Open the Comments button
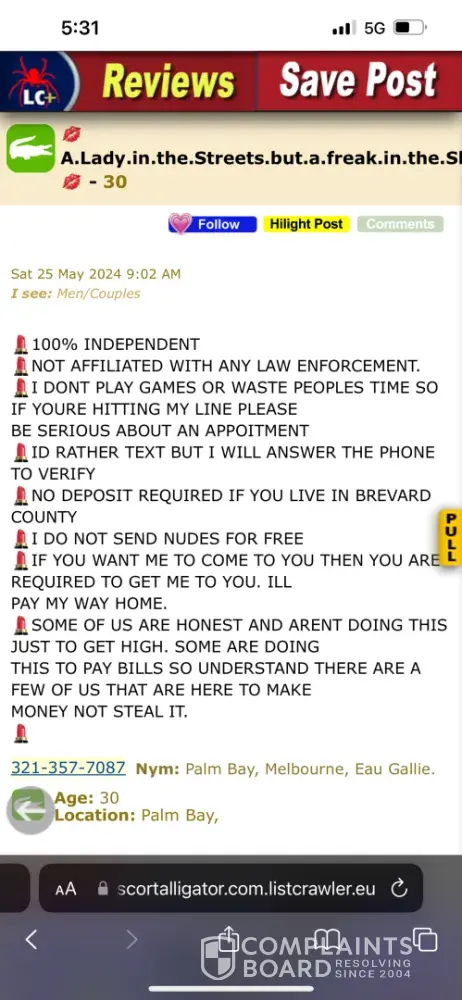This screenshot has width=462, height=1000. 400,224
